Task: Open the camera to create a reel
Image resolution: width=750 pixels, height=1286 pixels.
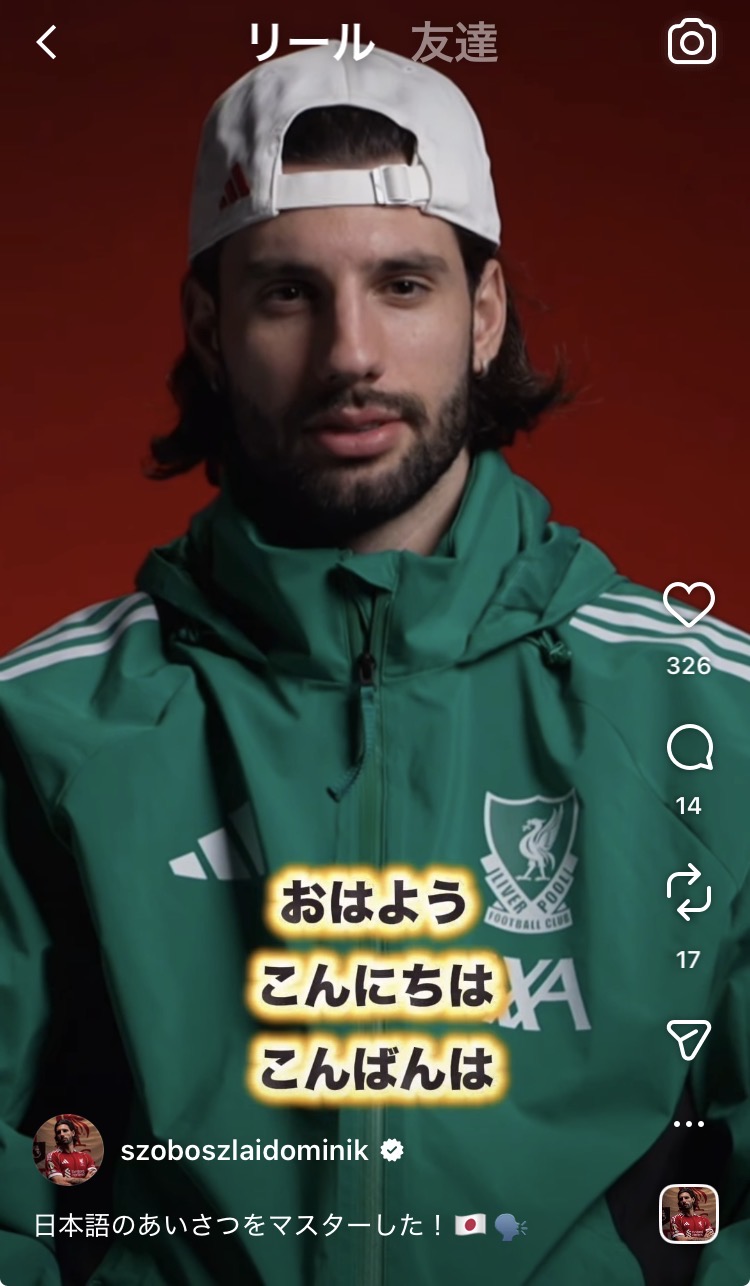Action: [692, 42]
